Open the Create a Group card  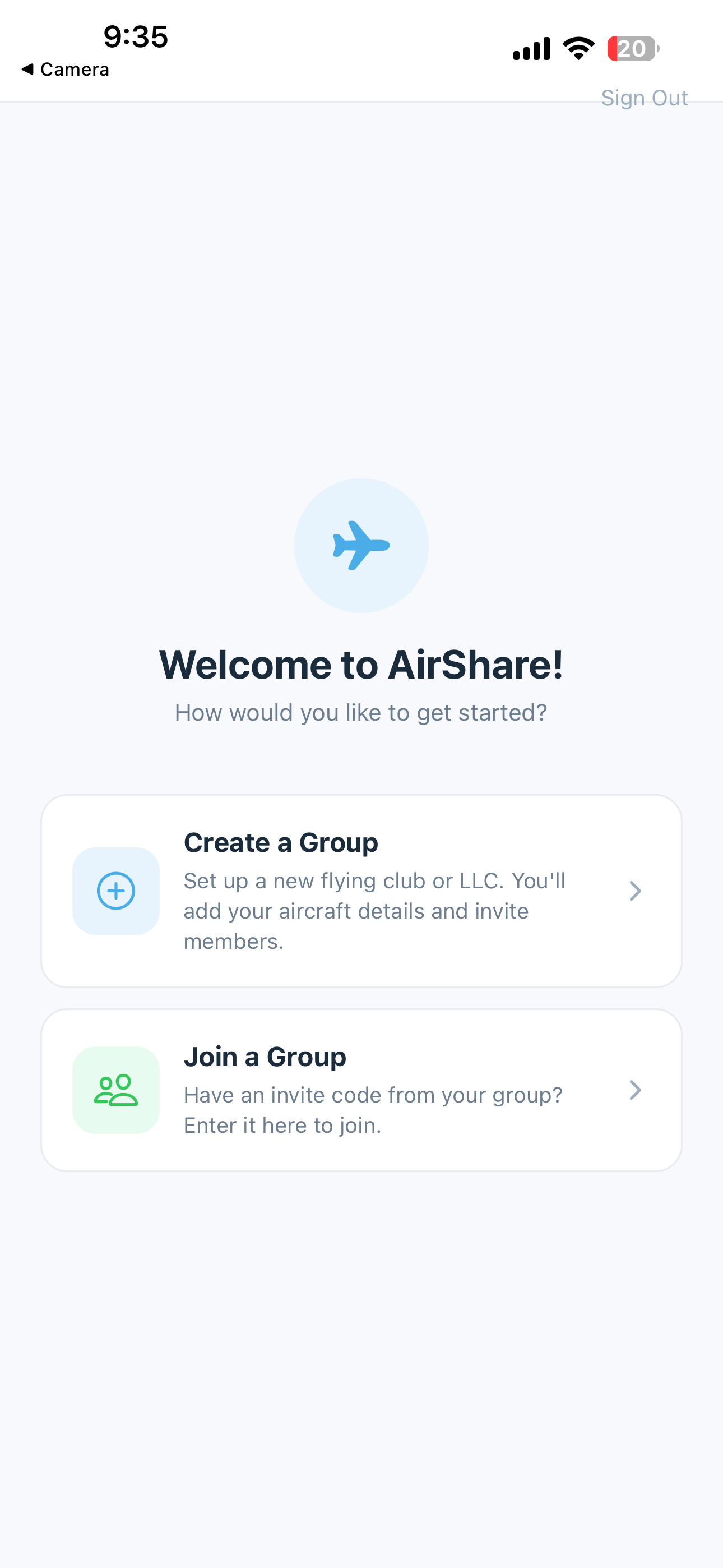[361, 891]
